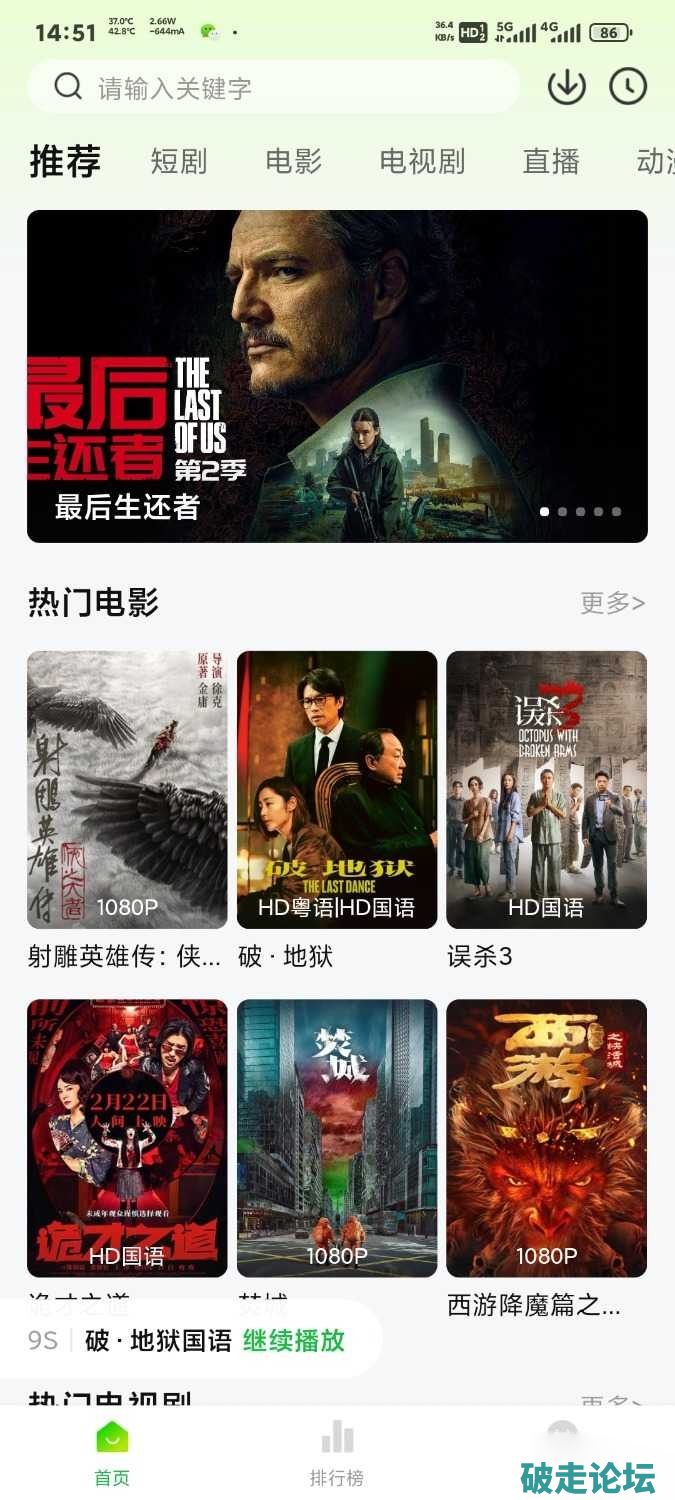Open the 射雕英雄传 movie card

pyautogui.click(x=127, y=790)
